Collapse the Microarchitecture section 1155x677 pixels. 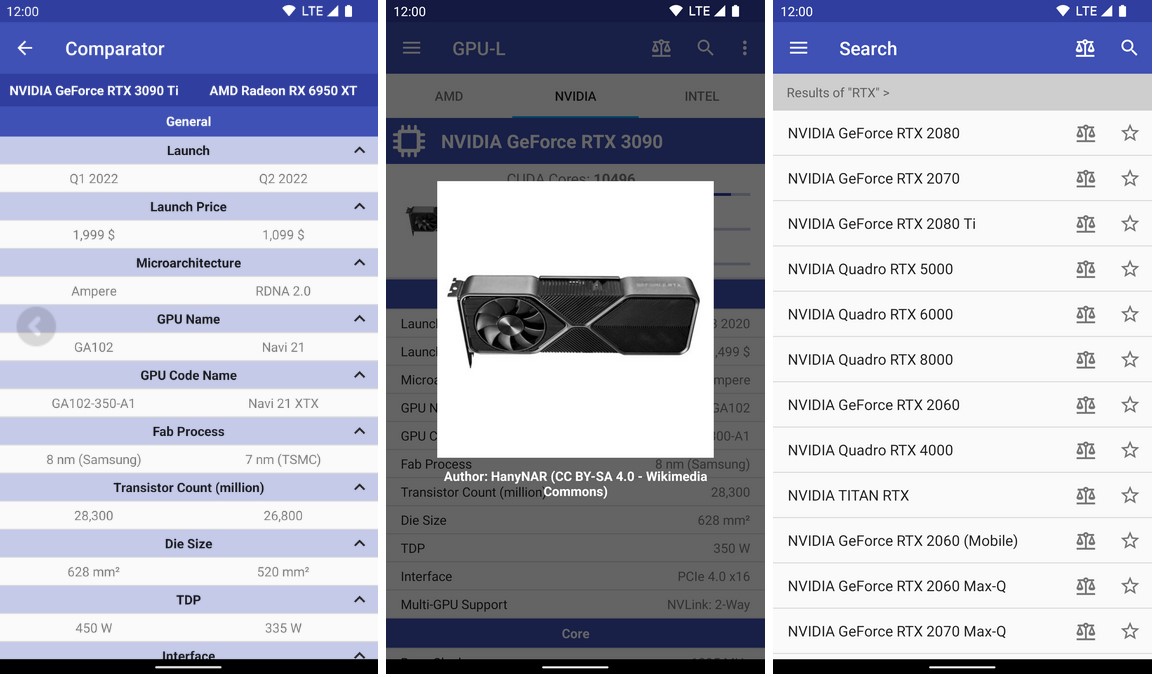click(x=359, y=263)
